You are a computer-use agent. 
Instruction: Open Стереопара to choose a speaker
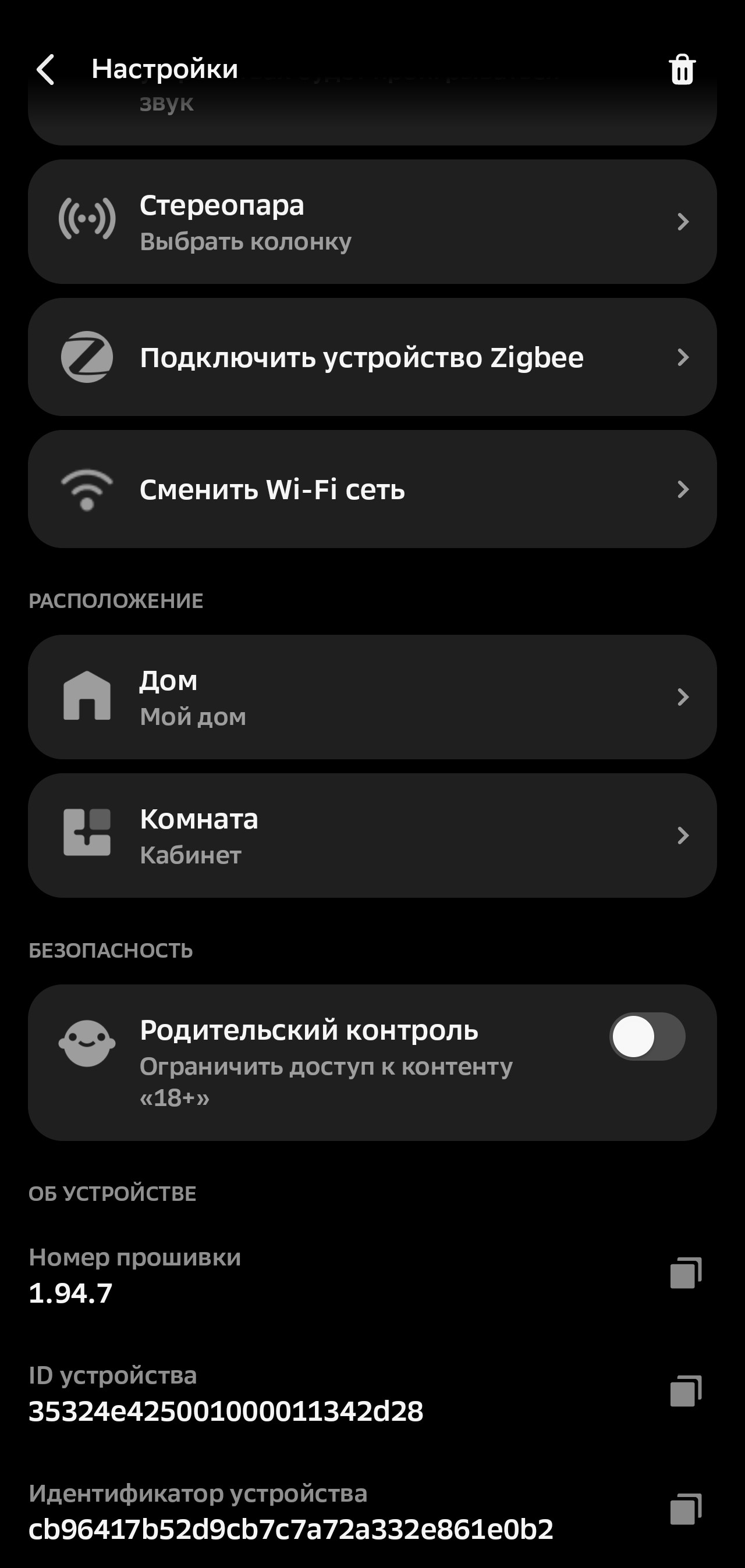371,222
